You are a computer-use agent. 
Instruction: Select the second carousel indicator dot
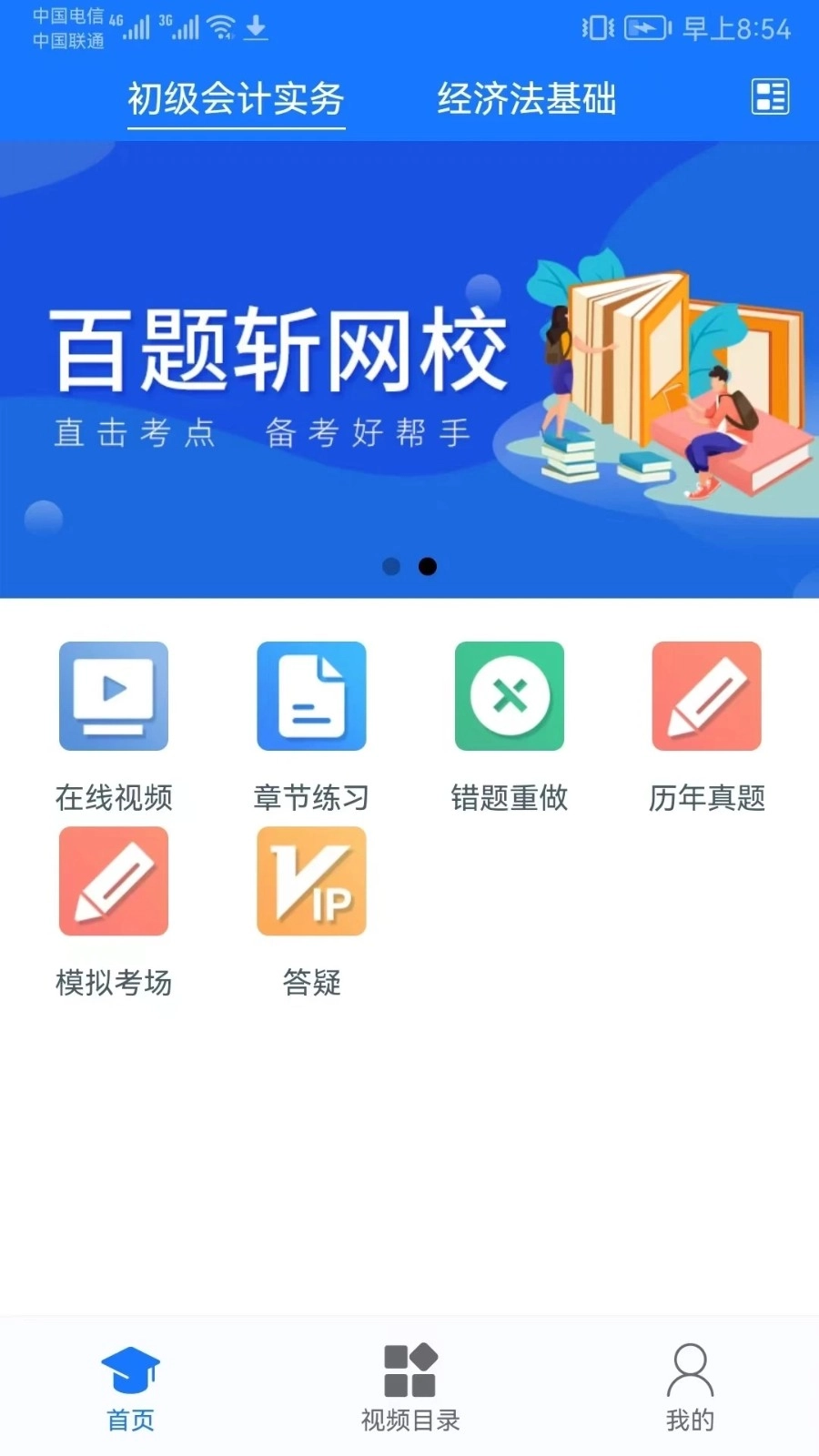pos(428,566)
